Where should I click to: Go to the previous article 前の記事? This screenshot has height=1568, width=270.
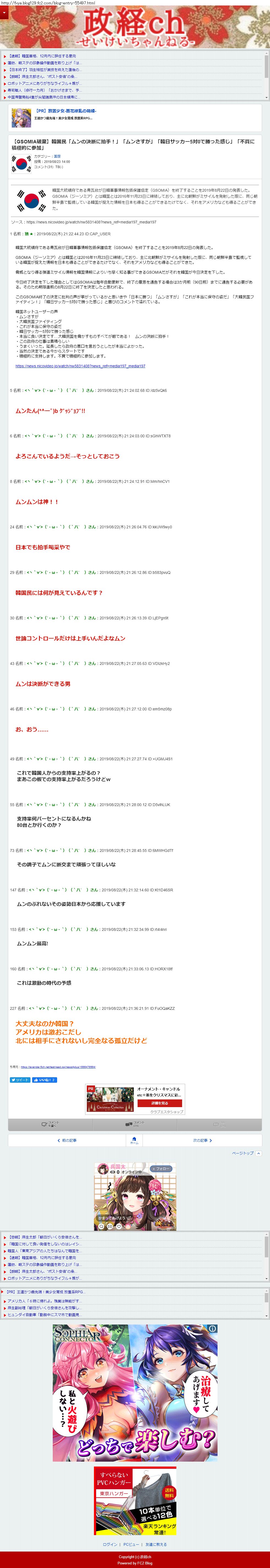[67, 1140]
